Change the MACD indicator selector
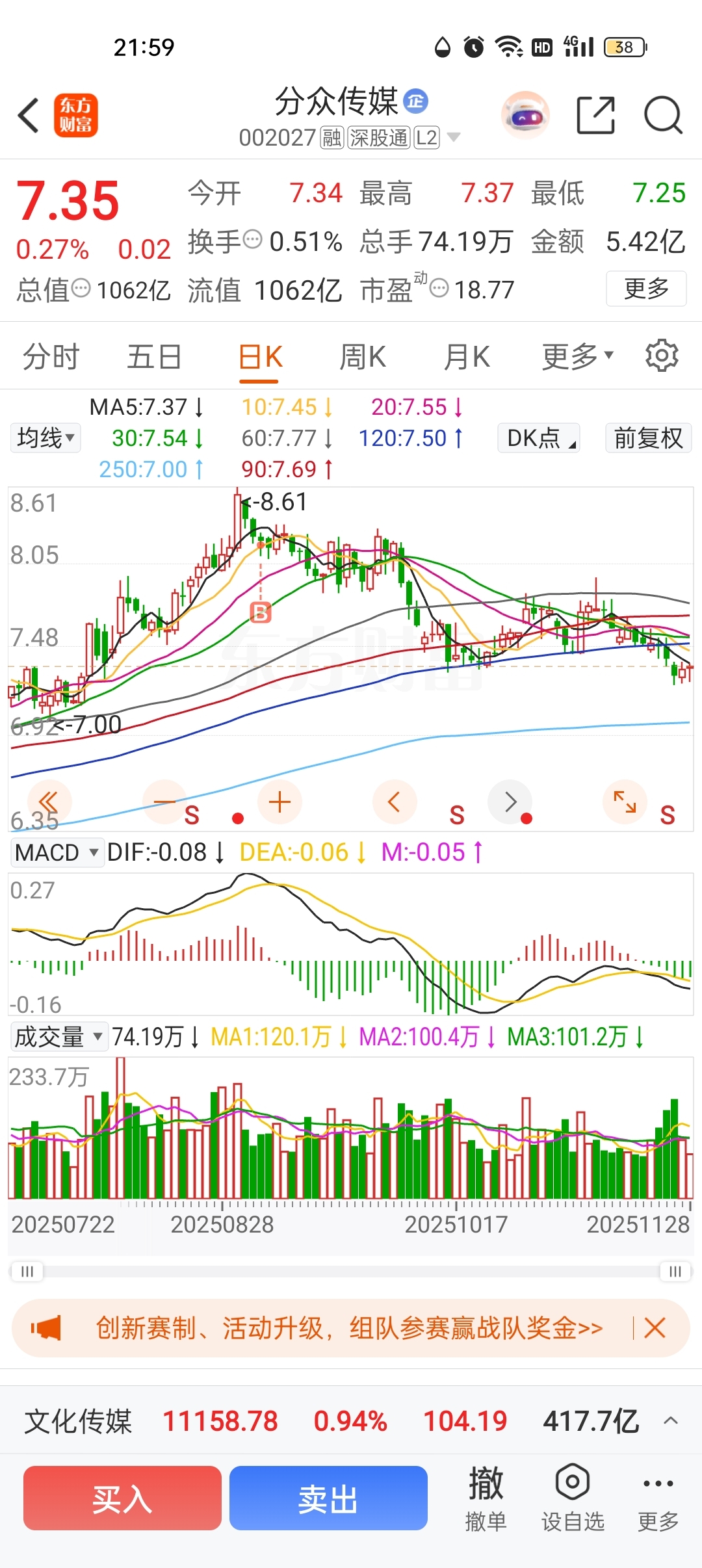Image resolution: width=702 pixels, height=1568 pixels. [57, 852]
